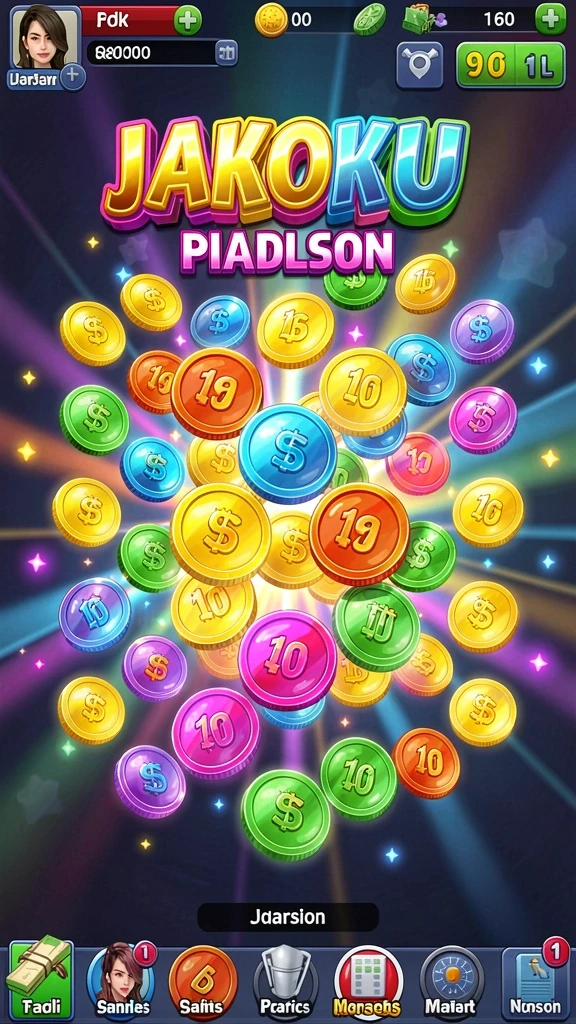Select the Morsaehs tab
This screenshot has width=576, height=1024.
[368, 982]
